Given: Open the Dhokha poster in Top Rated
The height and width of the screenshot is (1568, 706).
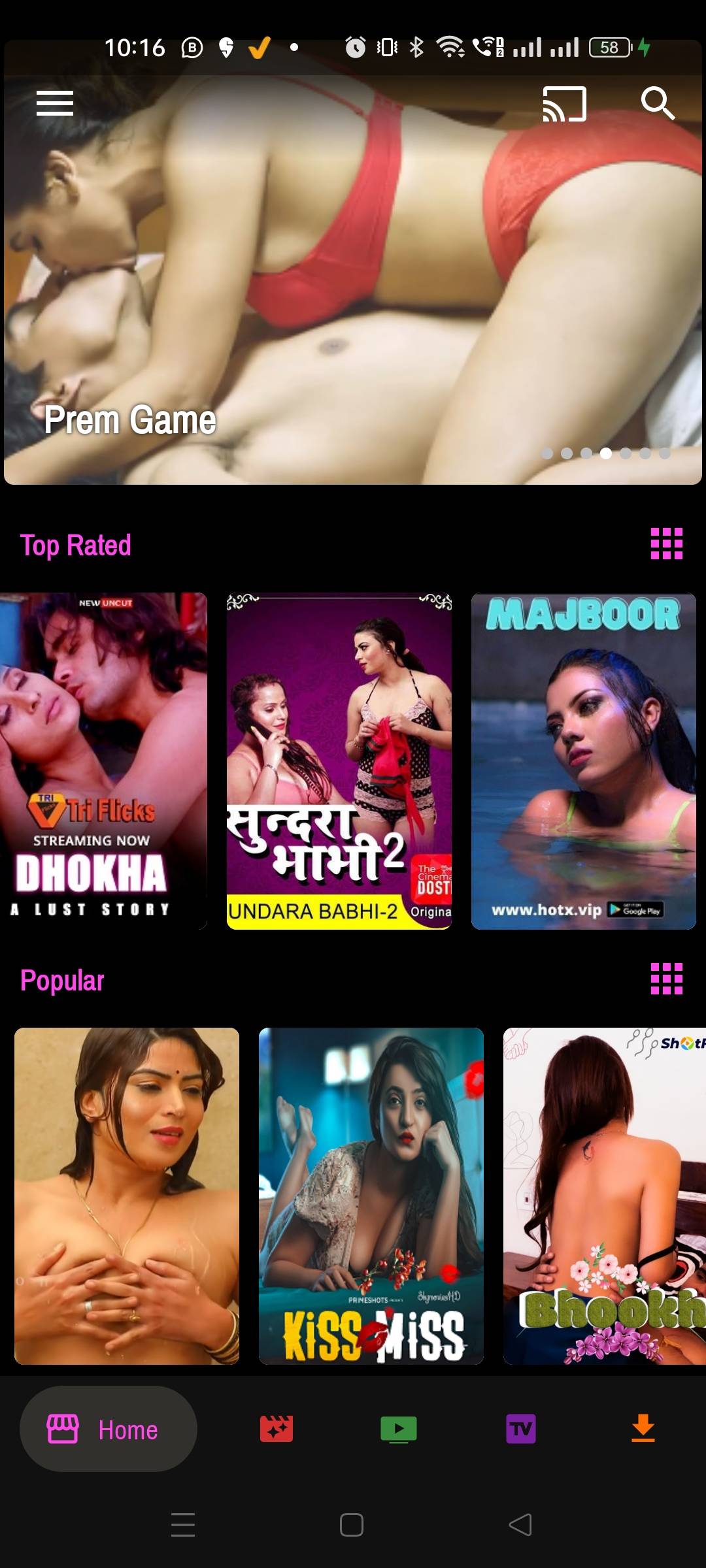Looking at the screenshot, I should click(x=103, y=760).
